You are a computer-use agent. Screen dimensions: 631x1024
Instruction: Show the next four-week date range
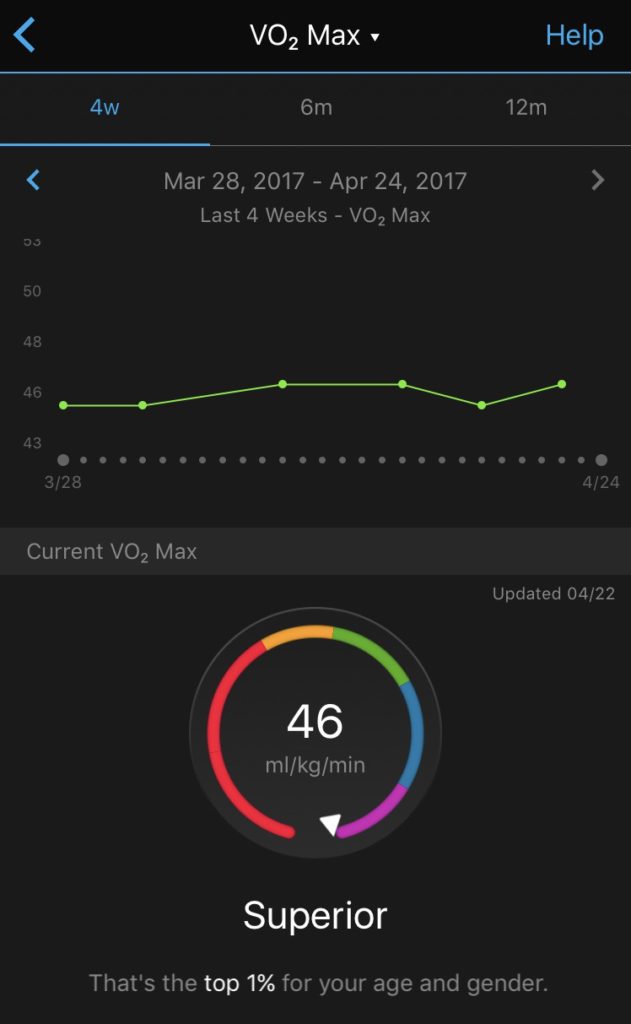click(x=598, y=180)
